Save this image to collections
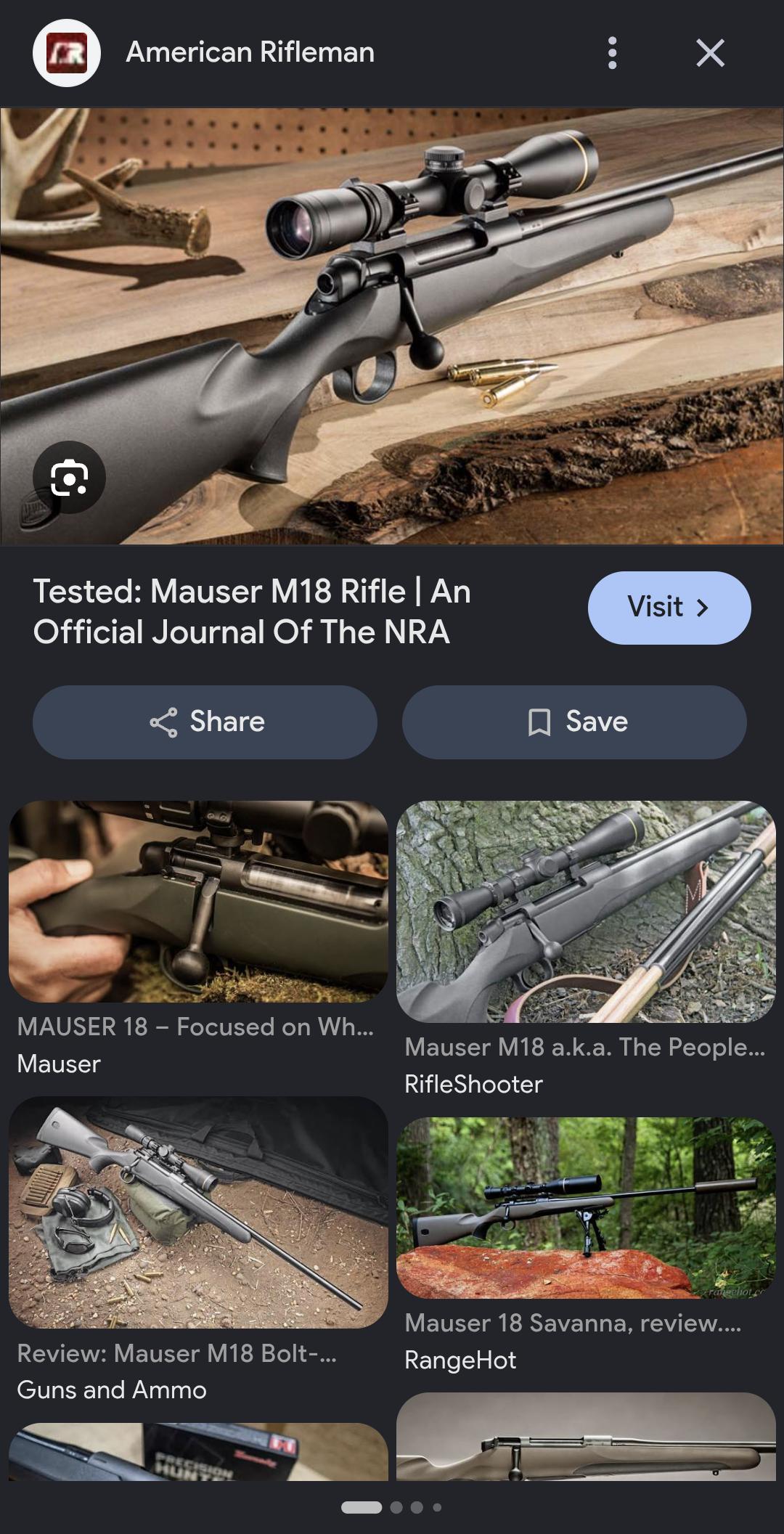Image resolution: width=784 pixels, height=1534 pixels. (x=574, y=722)
